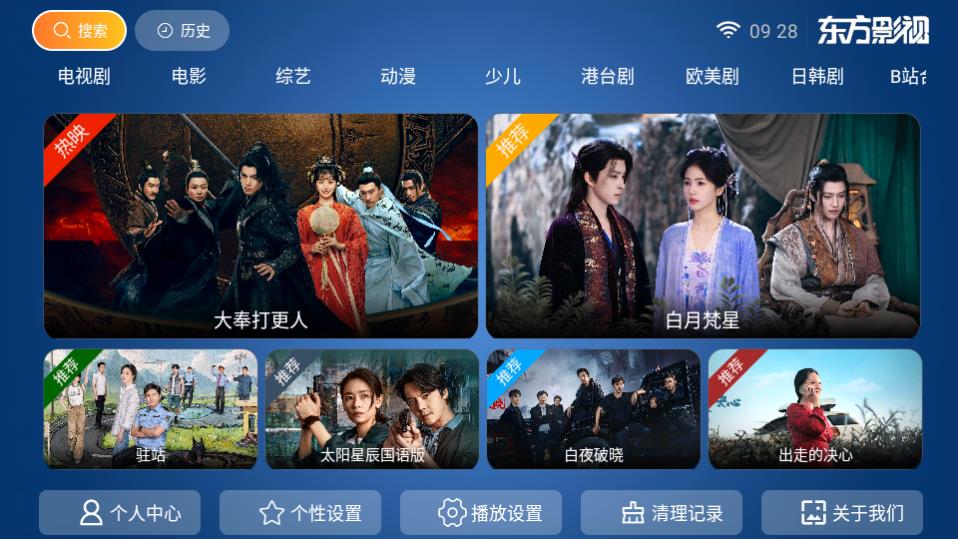Go to the 综艺 tab

(293, 77)
